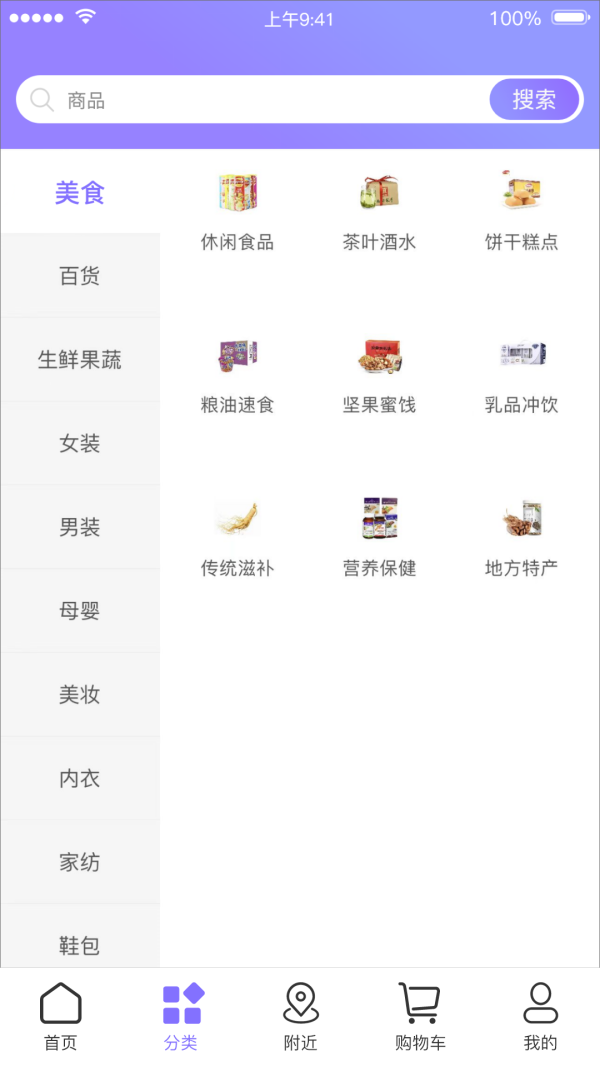Switch to the 附近 tab
Viewport: 600px width, 1066px height.
pos(300,1016)
